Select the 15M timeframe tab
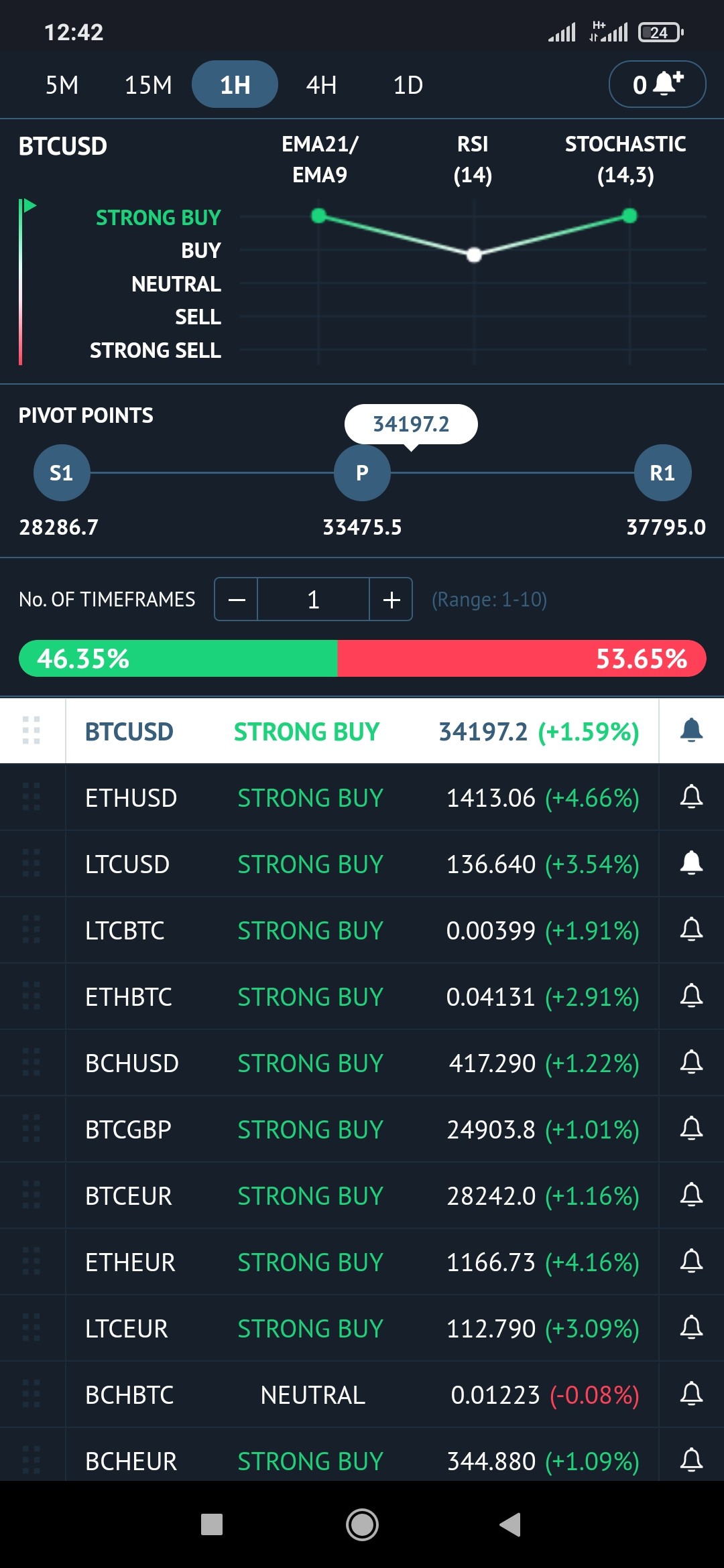Image resolution: width=724 pixels, height=1568 pixels. tap(148, 85)
